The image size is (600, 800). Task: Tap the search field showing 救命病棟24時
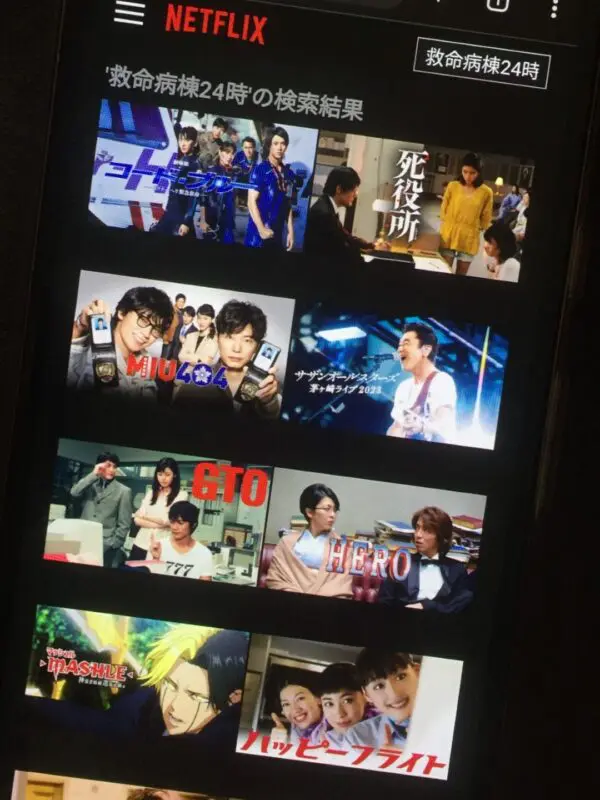point(483,65)
